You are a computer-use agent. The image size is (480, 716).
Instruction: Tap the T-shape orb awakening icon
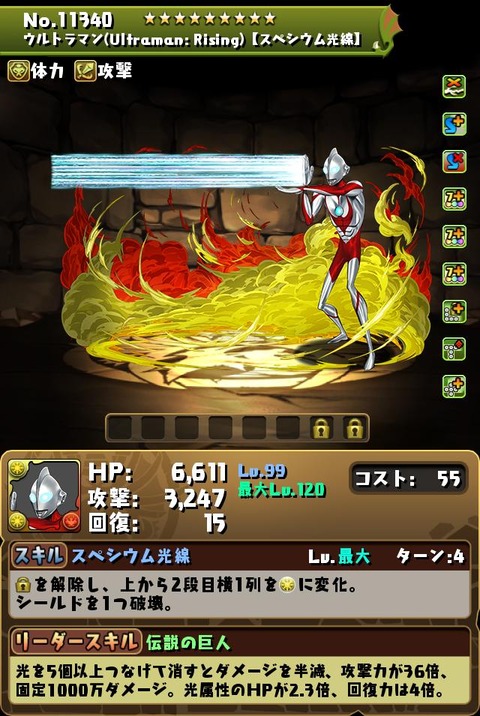click(x=454, y=349)
